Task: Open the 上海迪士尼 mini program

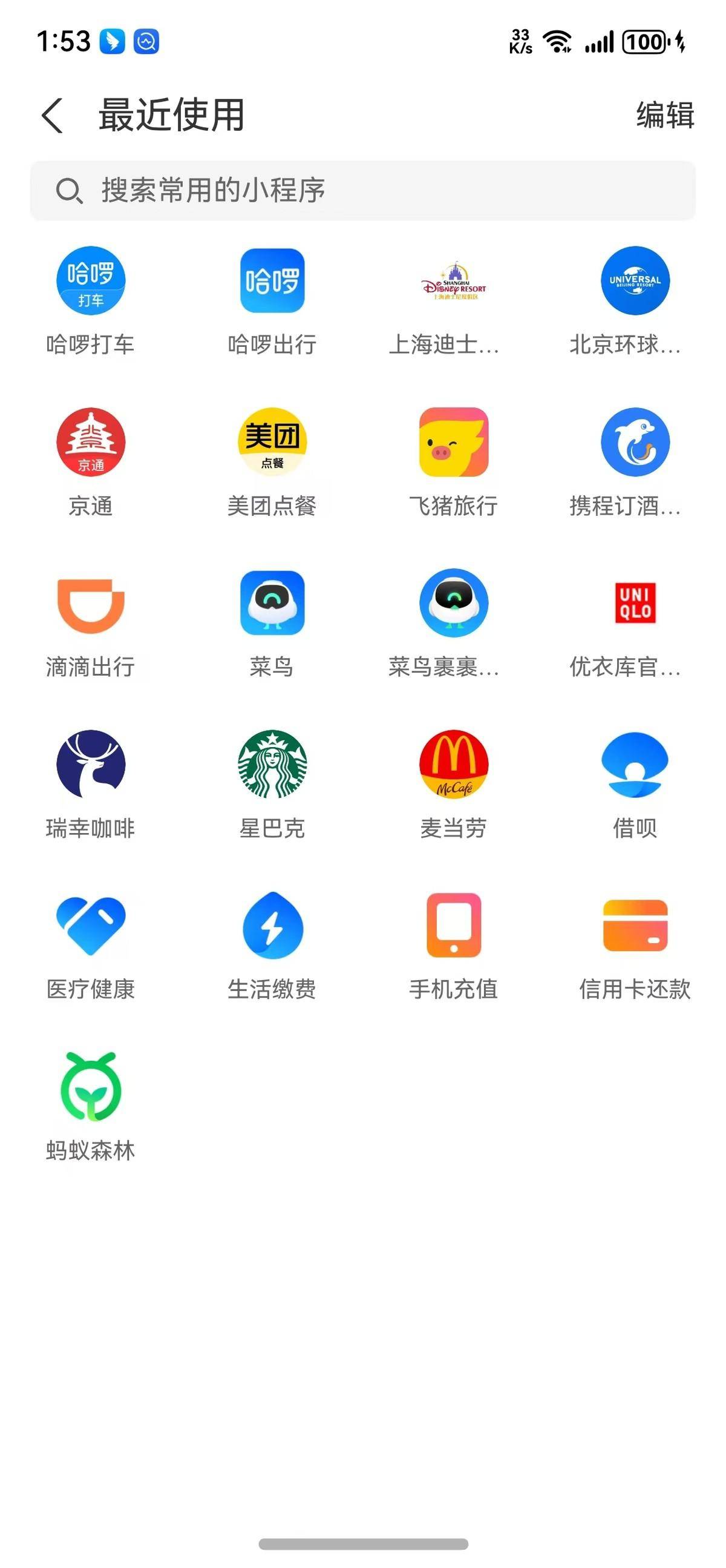Action: tap(453, 282)
